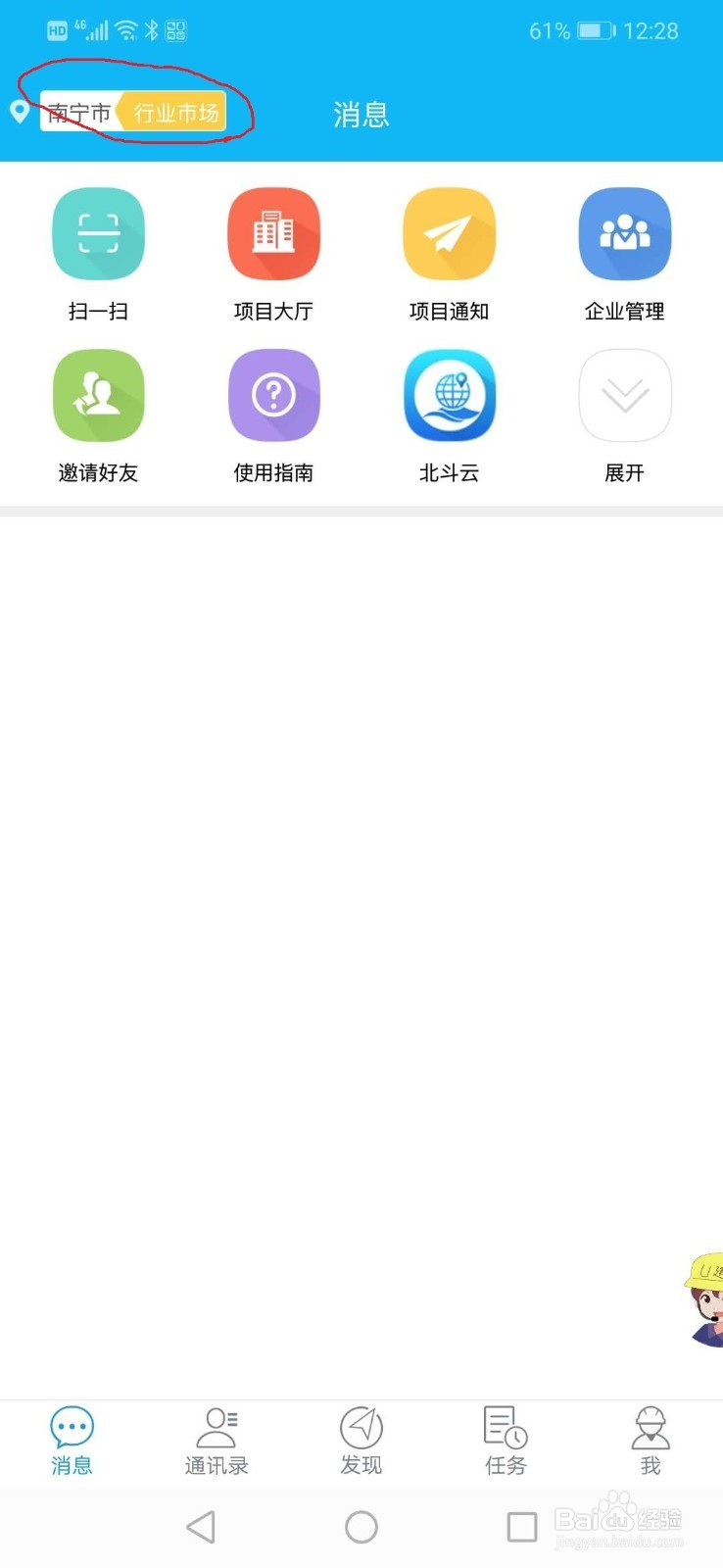Image resolution: width=723 pixels, height=1568 pixels.
Task: Expand more features via 展开
Action: (x=624, y=395)
